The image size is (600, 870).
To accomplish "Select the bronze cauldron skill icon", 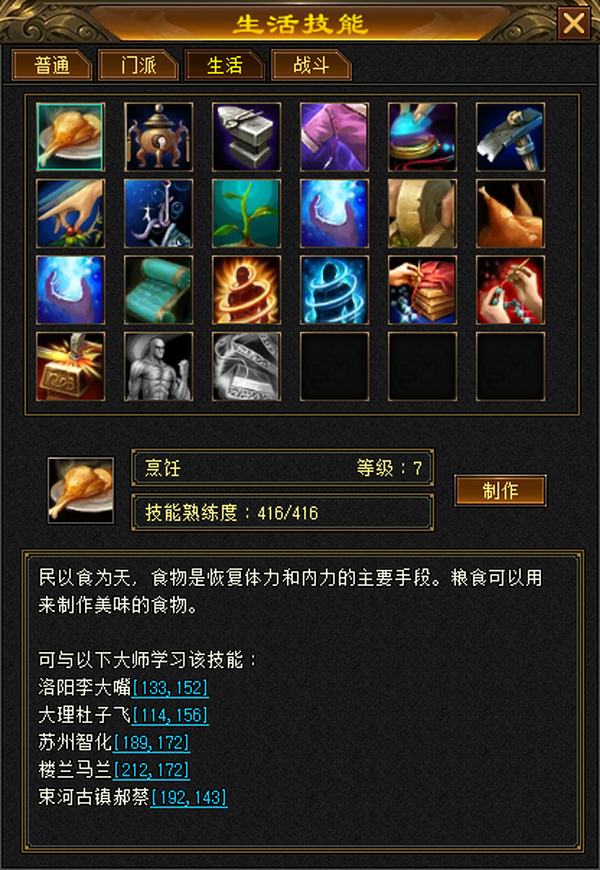I will (159, 136).
